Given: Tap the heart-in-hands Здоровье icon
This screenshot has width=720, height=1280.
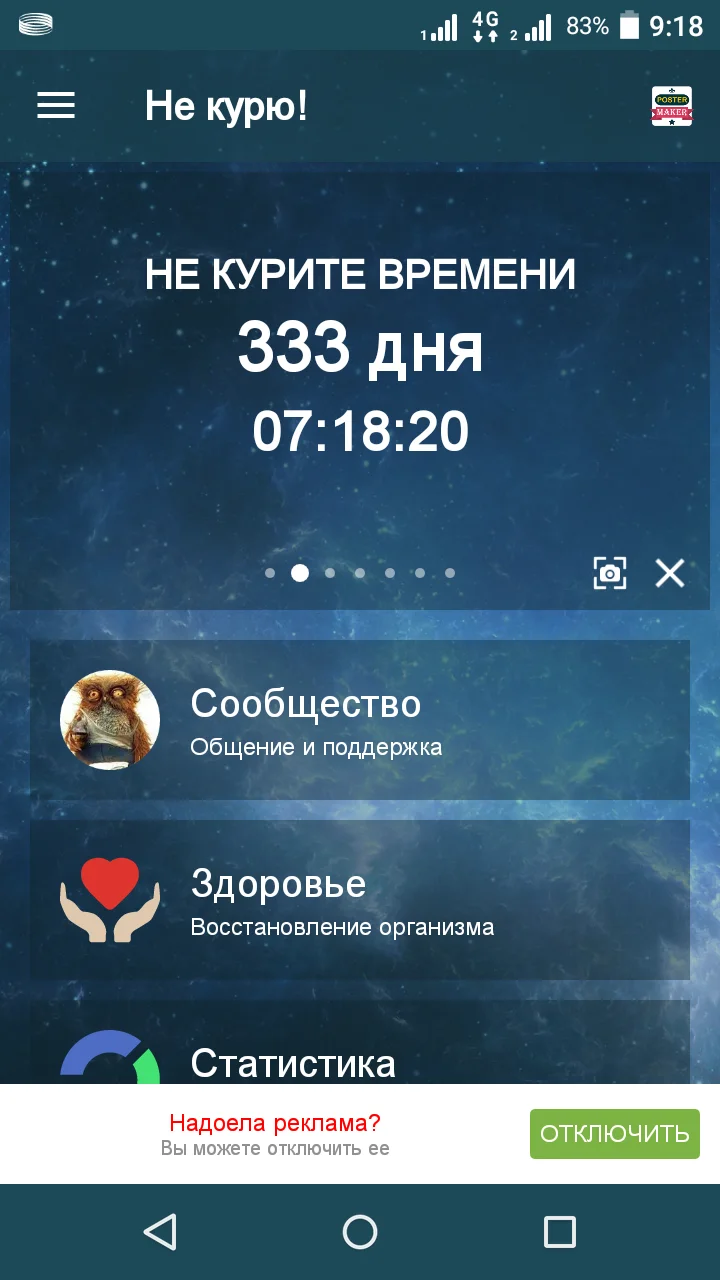Looking at the screenshot, I should [x=110, y=898].
